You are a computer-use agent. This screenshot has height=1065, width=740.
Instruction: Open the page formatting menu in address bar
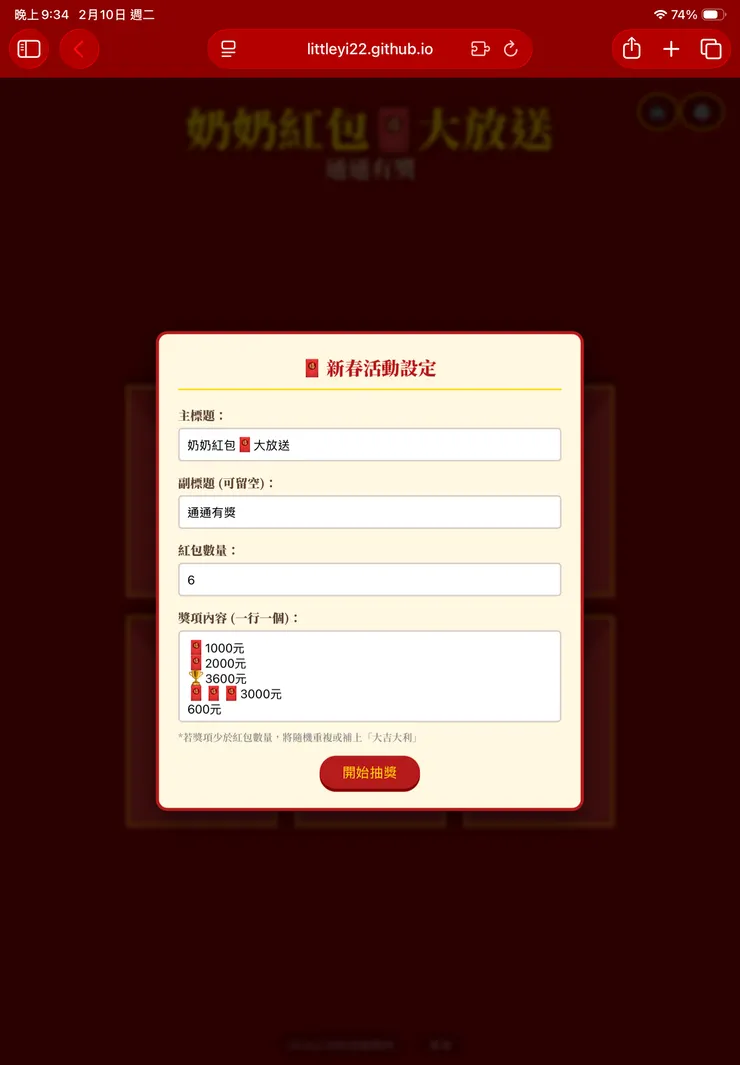228,48
